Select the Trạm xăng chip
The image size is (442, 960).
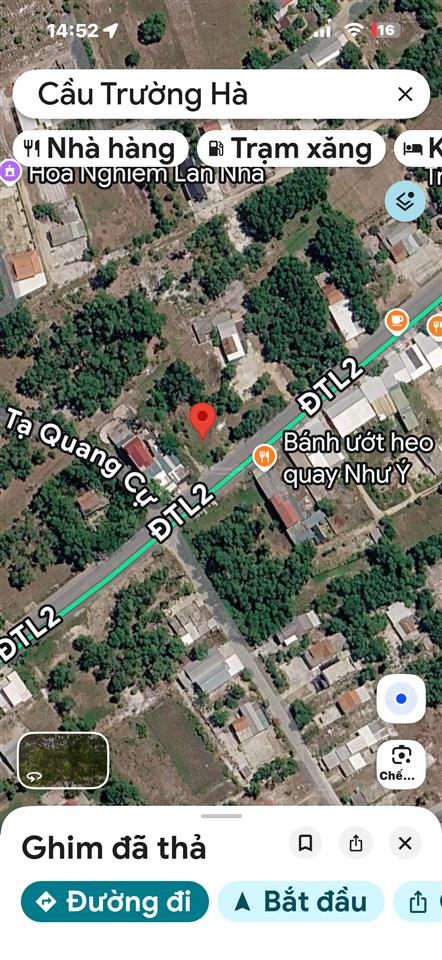291,149
